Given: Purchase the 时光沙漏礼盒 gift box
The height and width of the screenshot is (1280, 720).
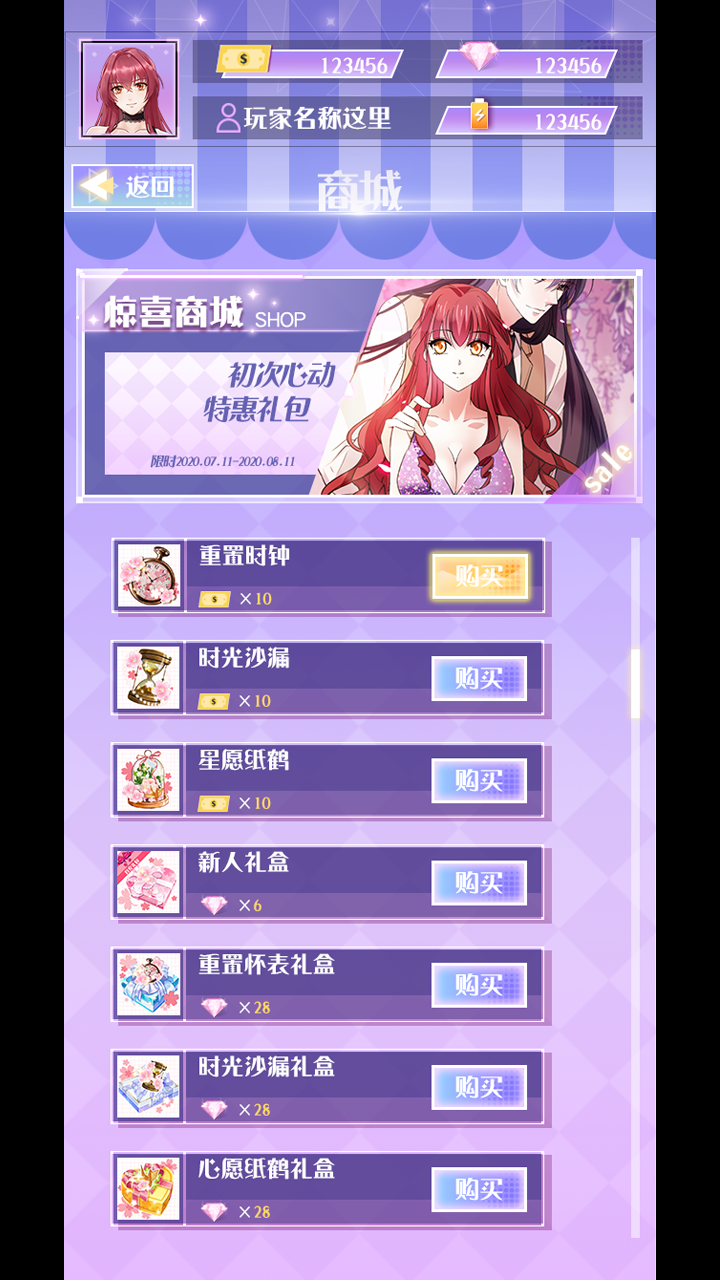Looking at the screenshot, I should click(x=479, y=1087).
